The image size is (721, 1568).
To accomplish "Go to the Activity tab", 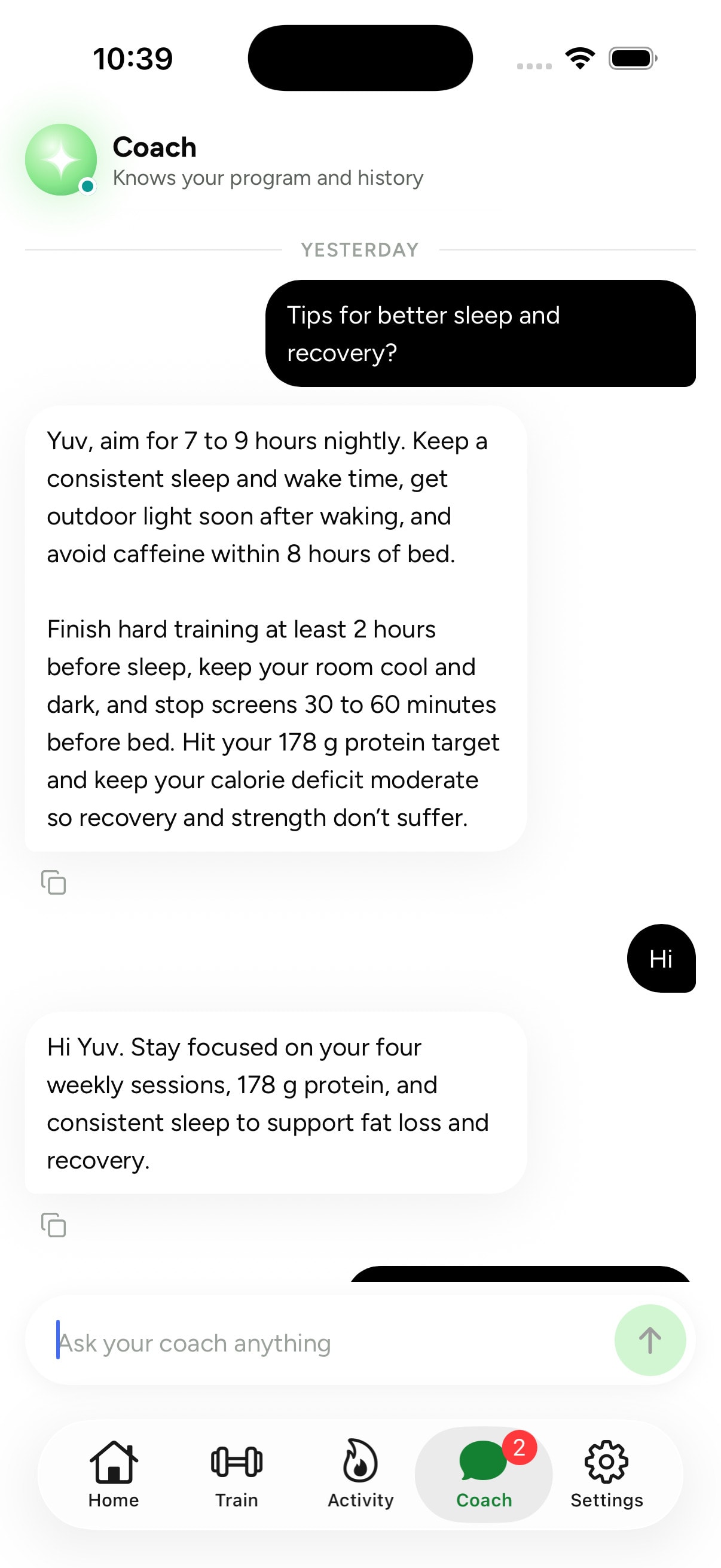I will tap(360, 1474).
